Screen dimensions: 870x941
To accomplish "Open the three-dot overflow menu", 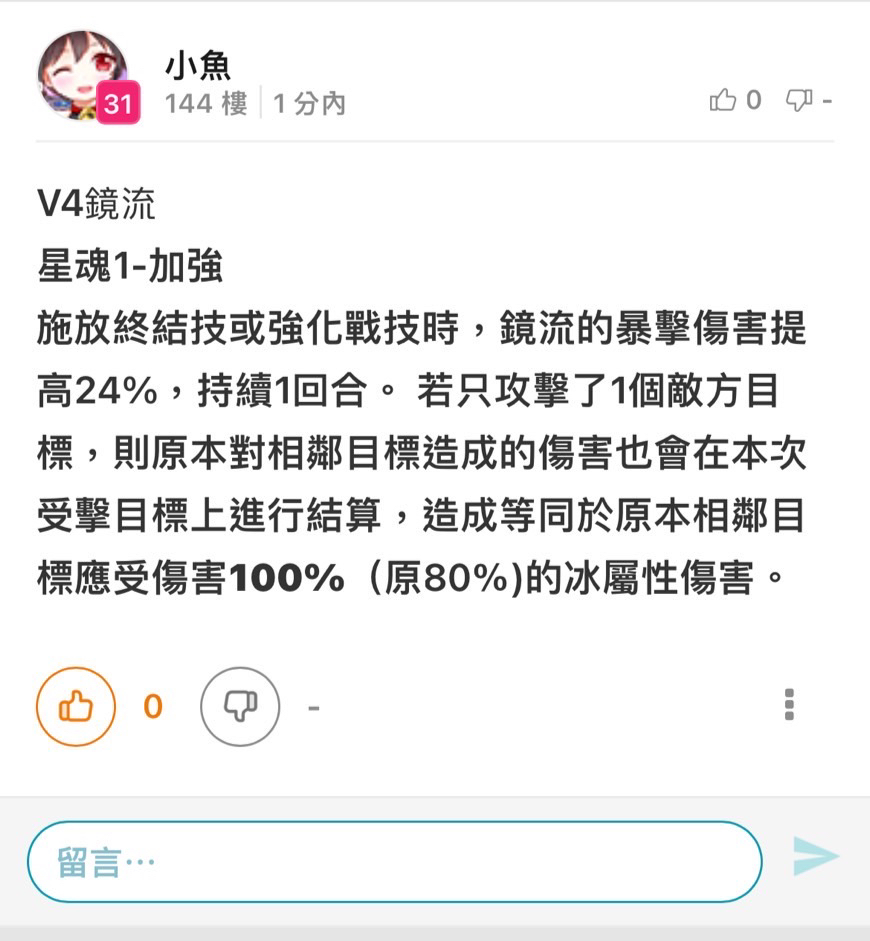I will point(790,705).
